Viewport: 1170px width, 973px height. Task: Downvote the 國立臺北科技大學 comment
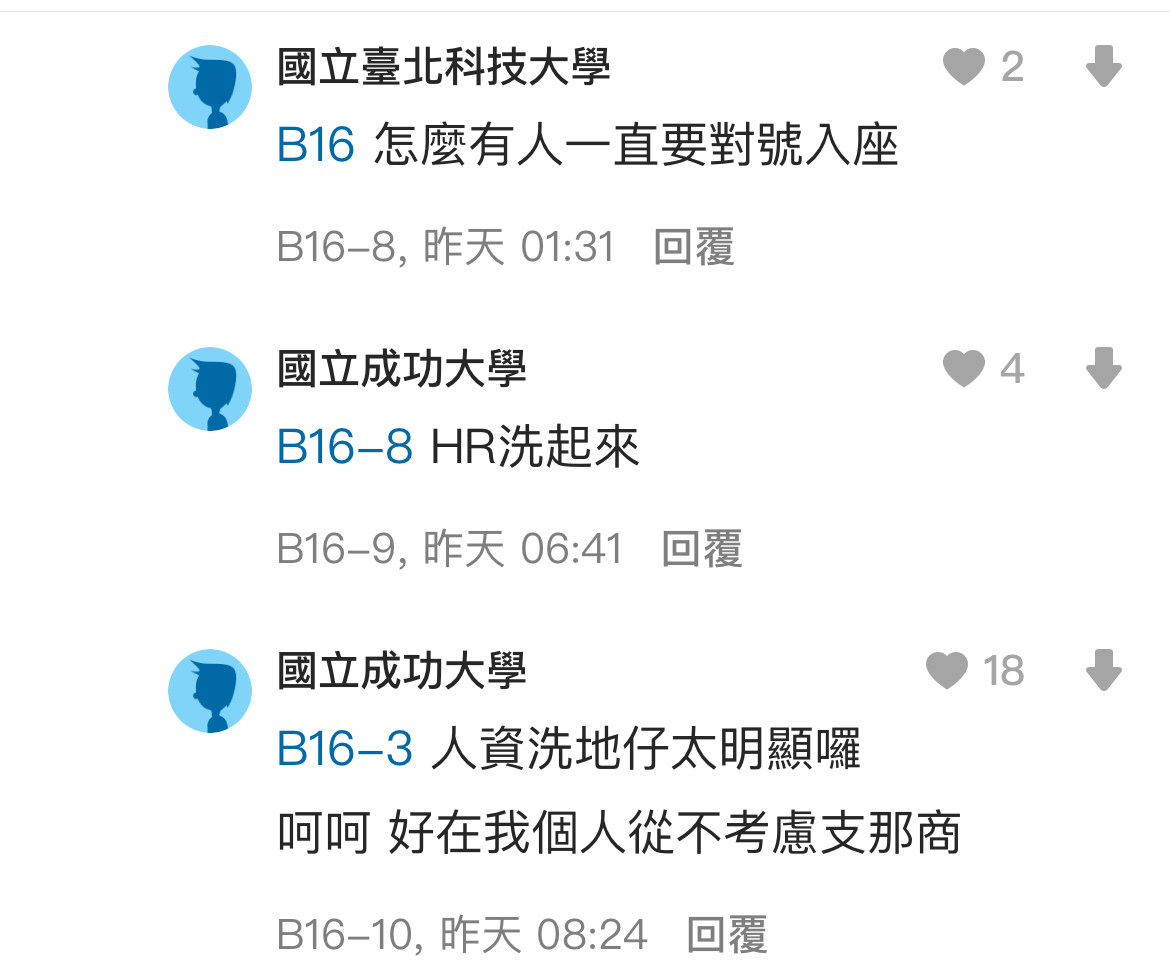pos(1103,68)
